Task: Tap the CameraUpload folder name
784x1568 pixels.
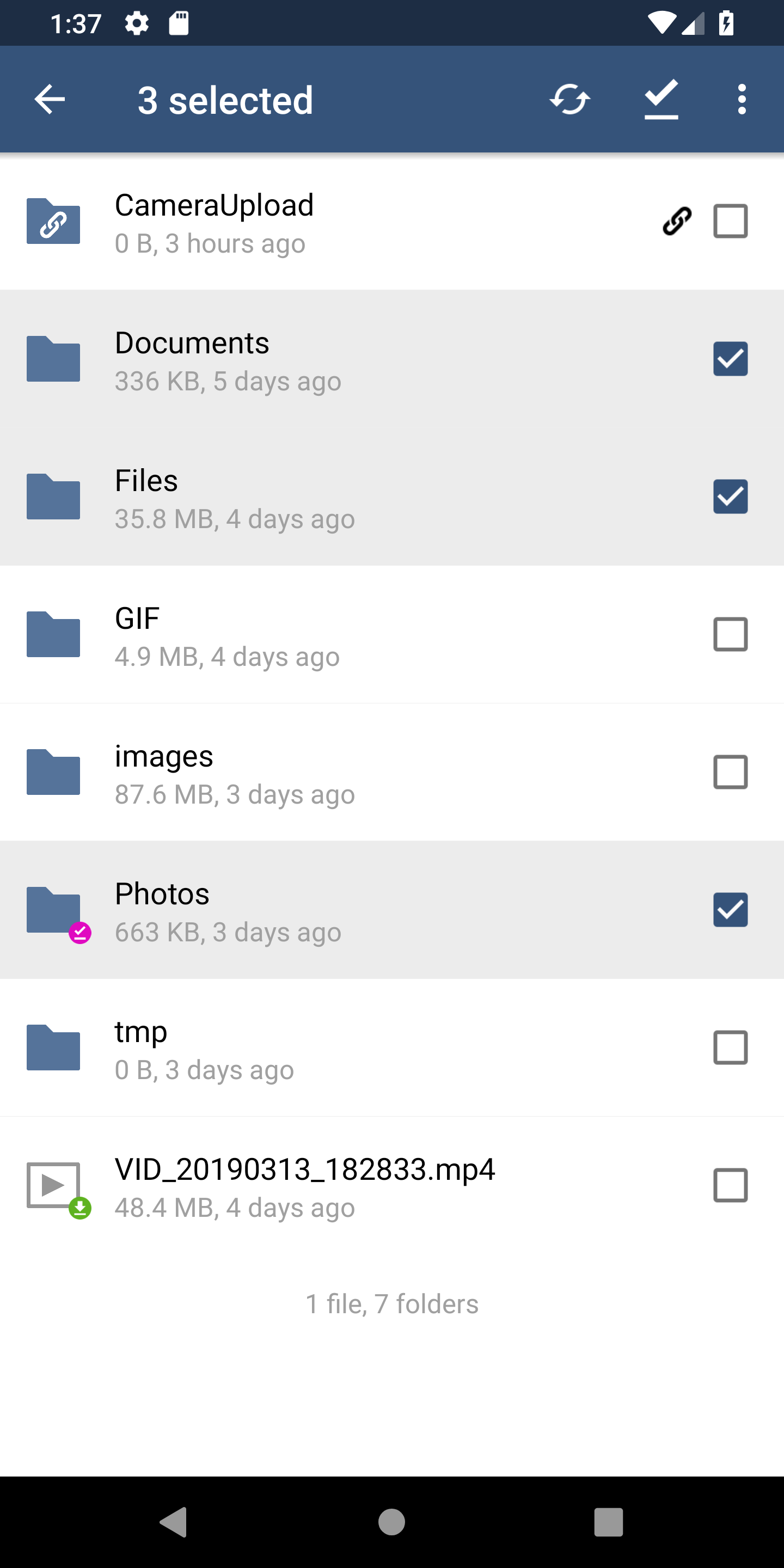Action: pyautogui.click(x=215, y=205)
